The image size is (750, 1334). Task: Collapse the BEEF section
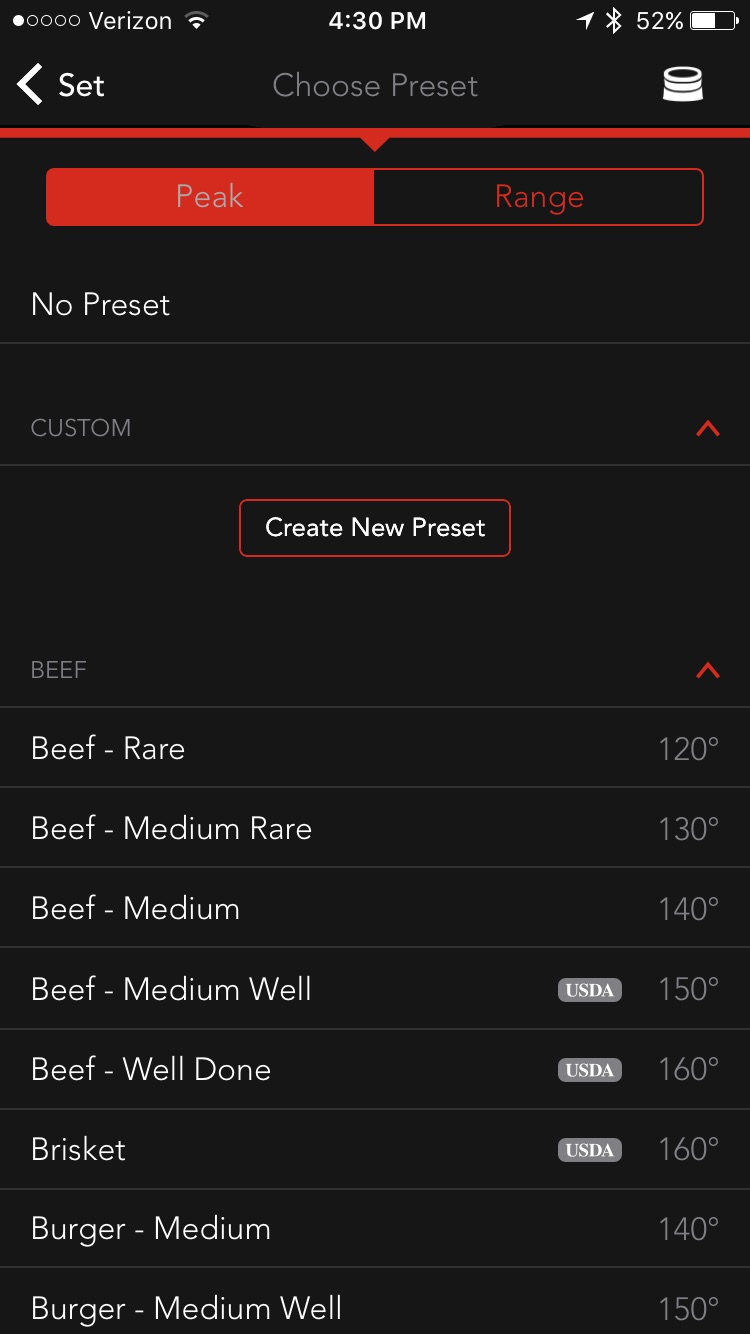[x=708, y=670]
